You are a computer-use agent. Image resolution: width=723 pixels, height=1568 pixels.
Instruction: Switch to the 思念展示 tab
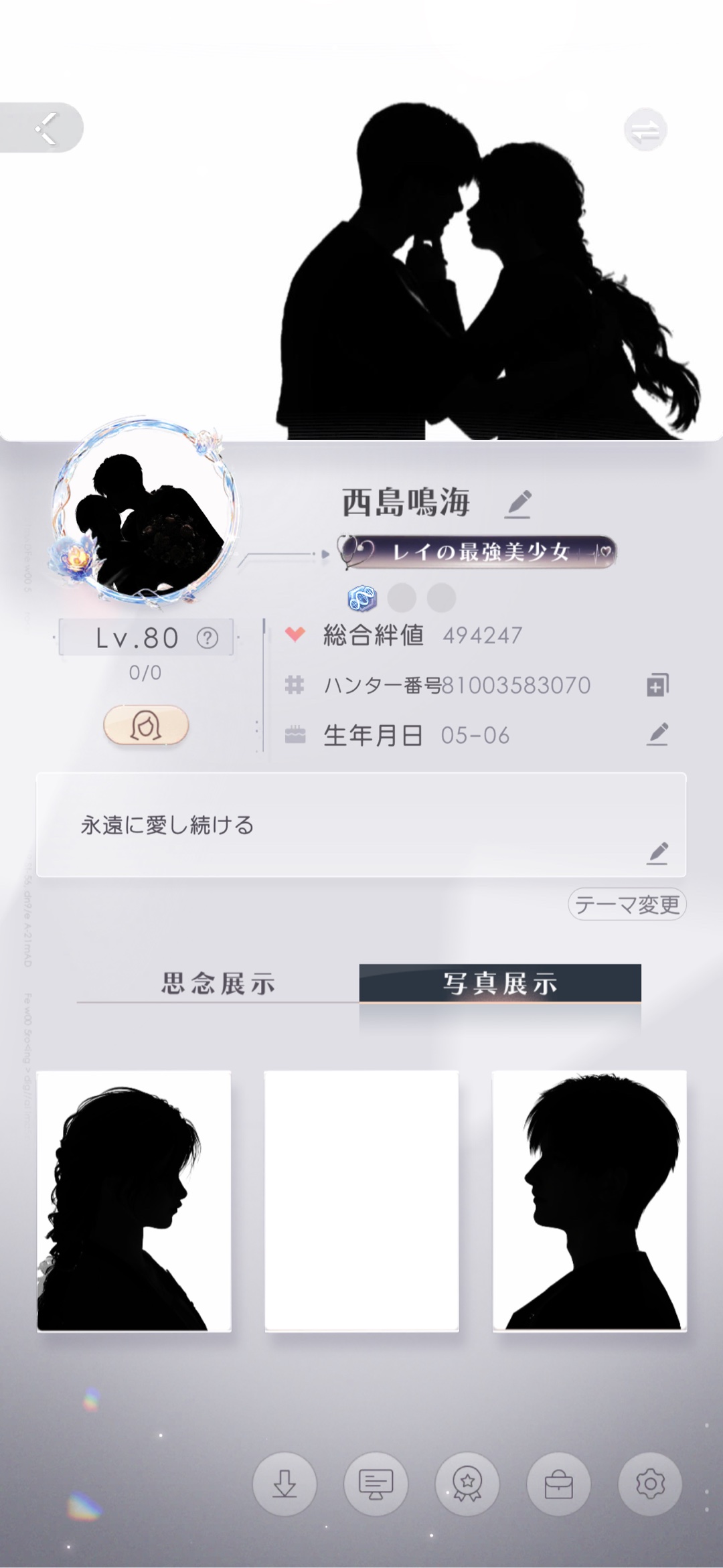point(218,984)
